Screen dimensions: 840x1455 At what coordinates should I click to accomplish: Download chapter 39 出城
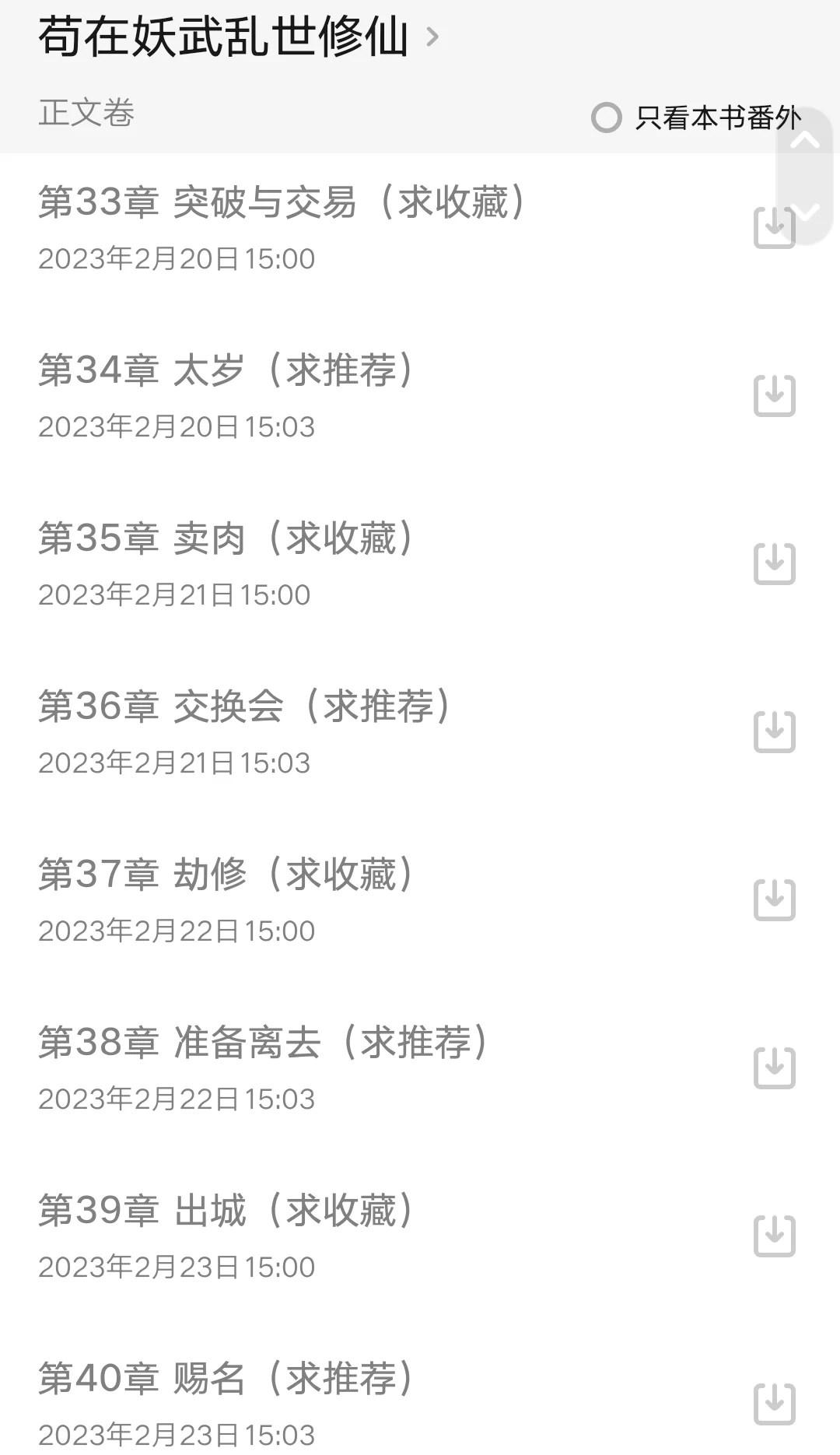click(775, 1236)
